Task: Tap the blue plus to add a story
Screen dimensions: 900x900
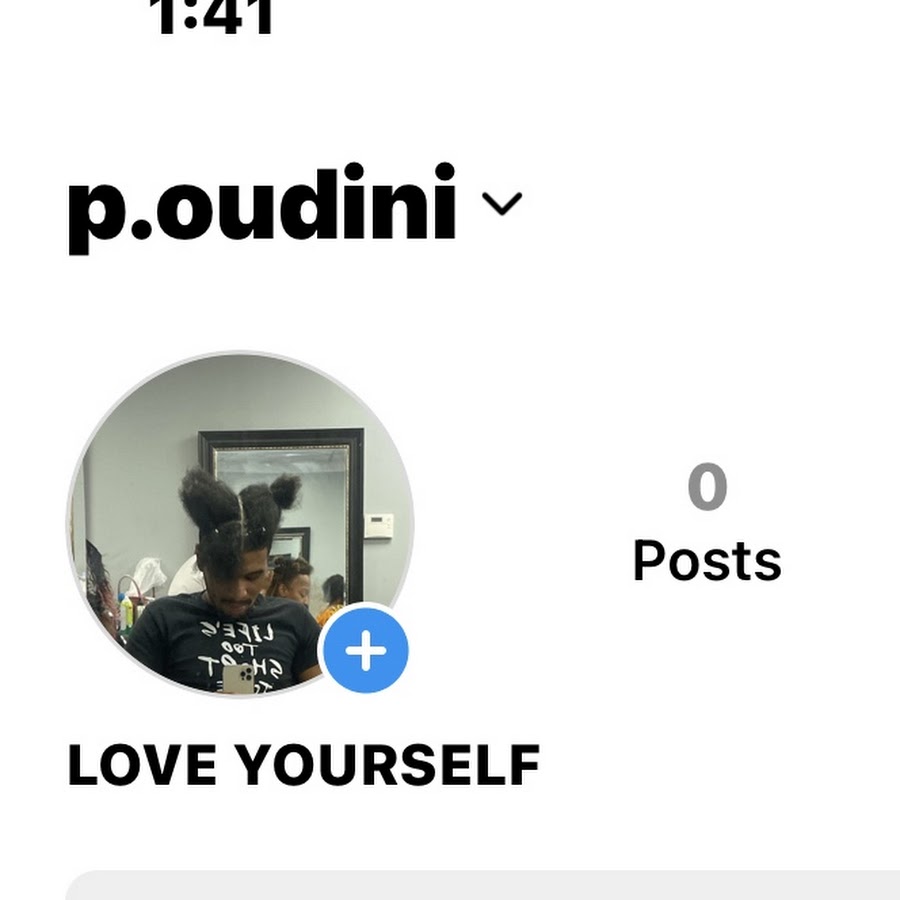Action: point(365,651)
